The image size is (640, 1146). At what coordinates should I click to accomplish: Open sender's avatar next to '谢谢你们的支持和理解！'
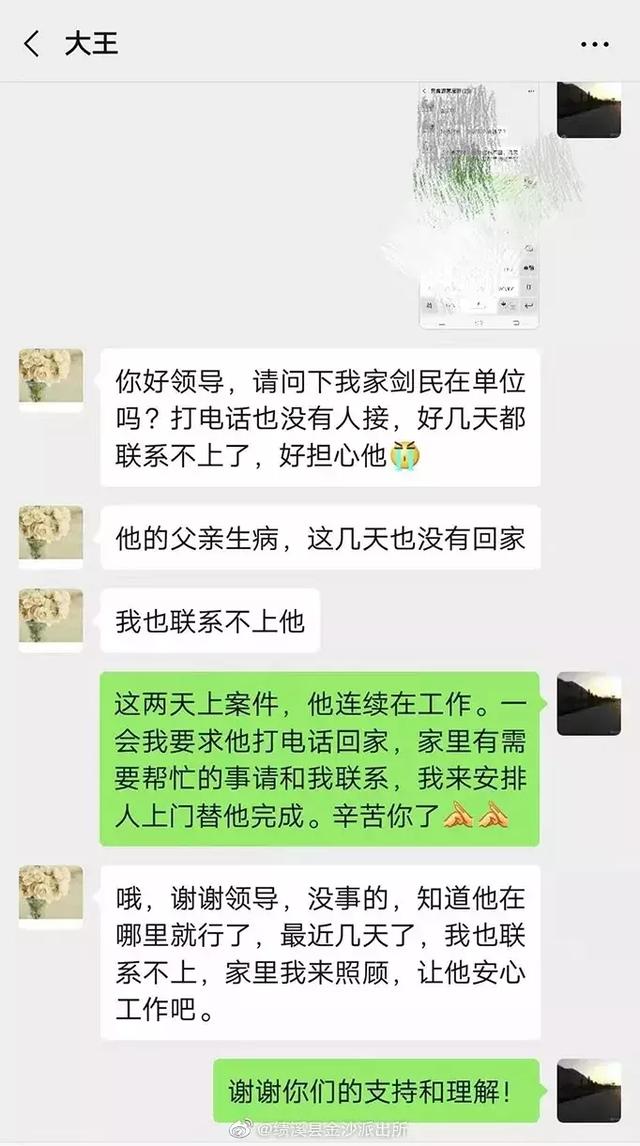pyautogui.click(x=588, y=1090)
